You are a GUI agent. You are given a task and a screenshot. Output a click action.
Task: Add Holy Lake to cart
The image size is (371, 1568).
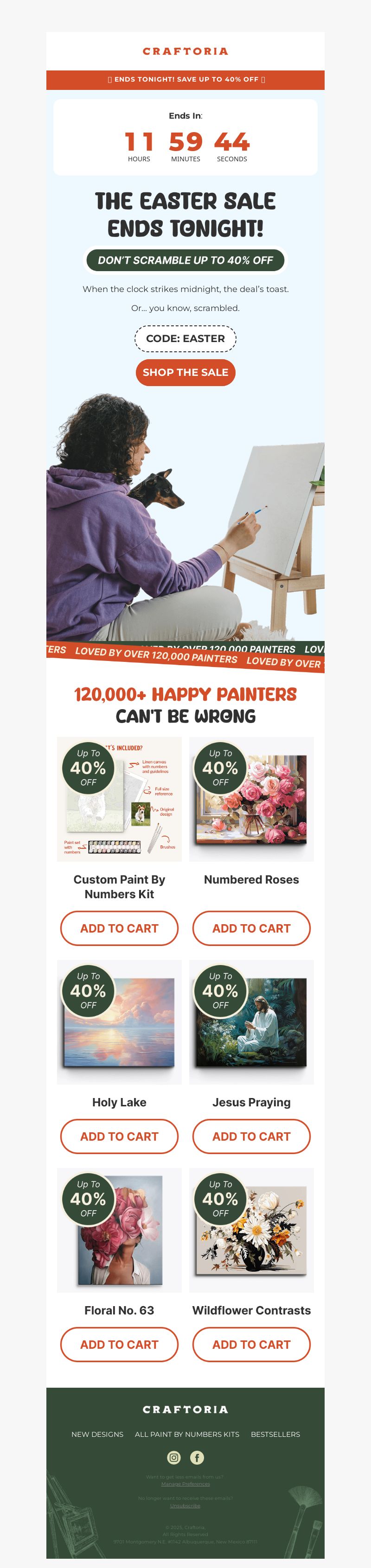point(119,1136)
